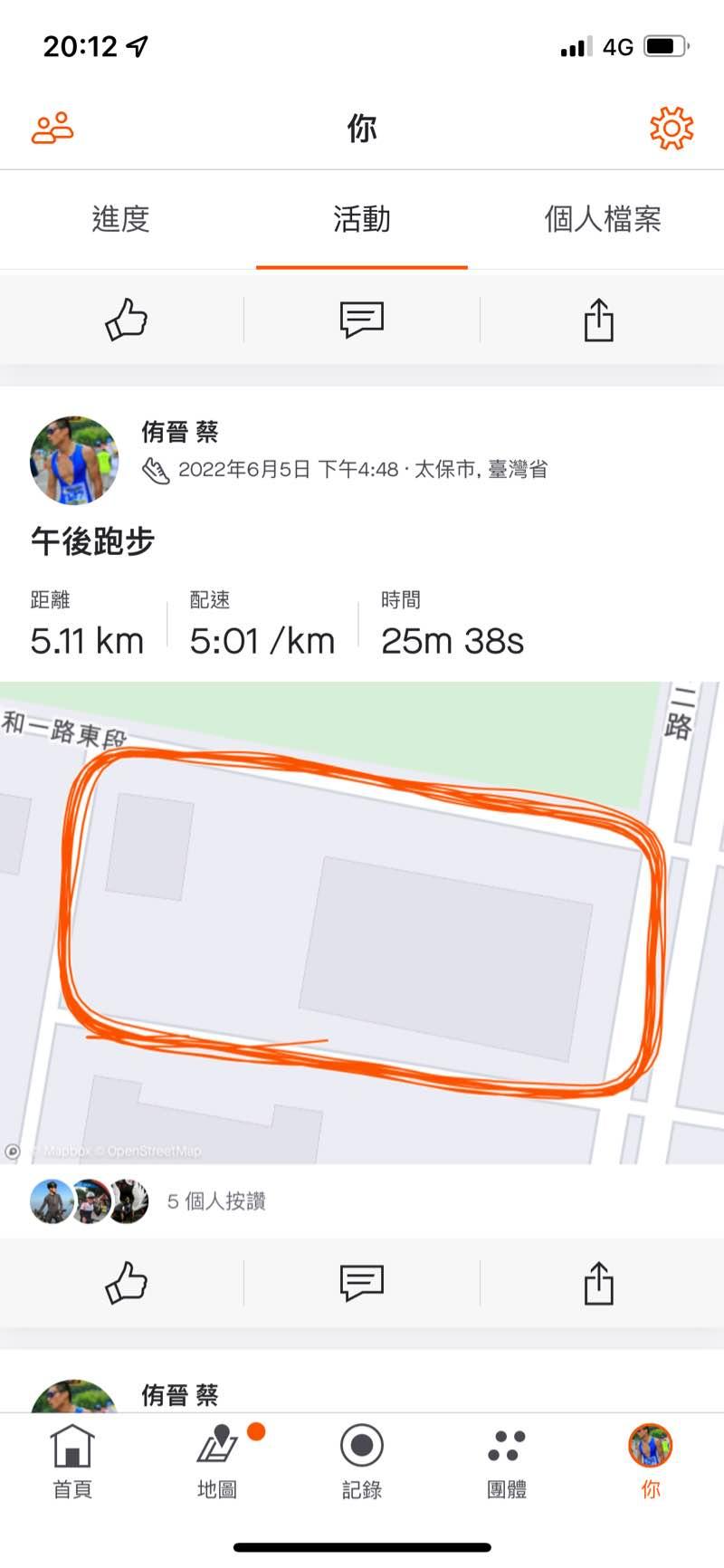
Task: Start recording via the 記錄 tab
Action: 362,1458
